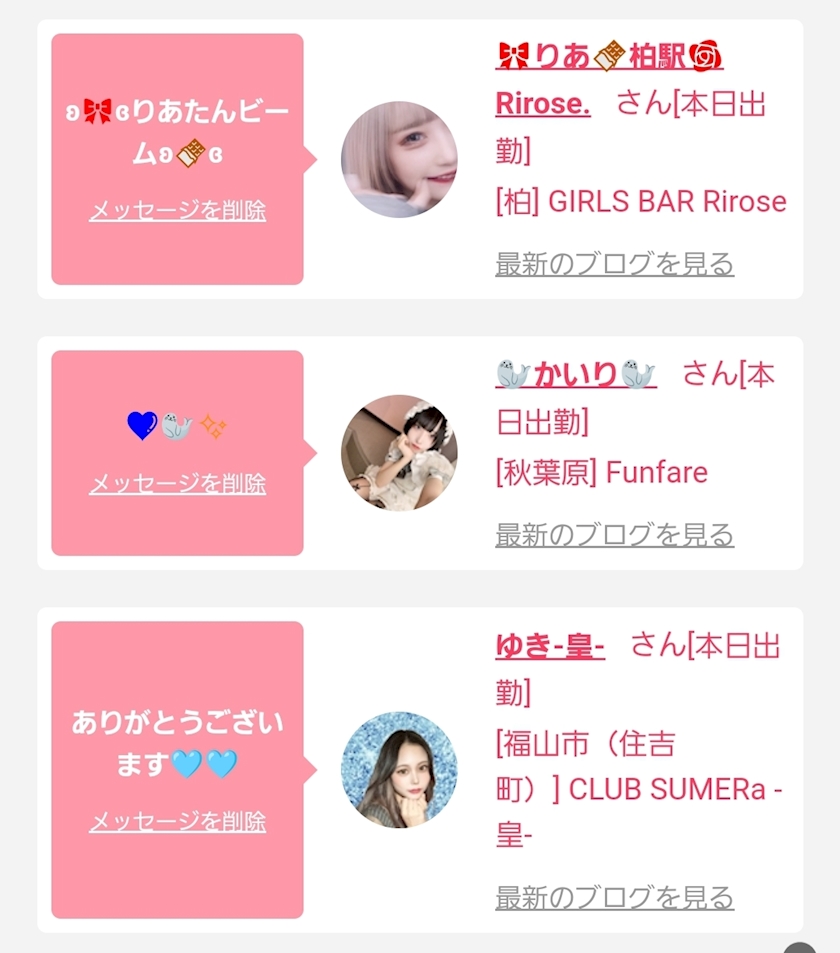Open かいり profile link
Viewport: 840px width, 953px height.
click(x=576, y=374)
